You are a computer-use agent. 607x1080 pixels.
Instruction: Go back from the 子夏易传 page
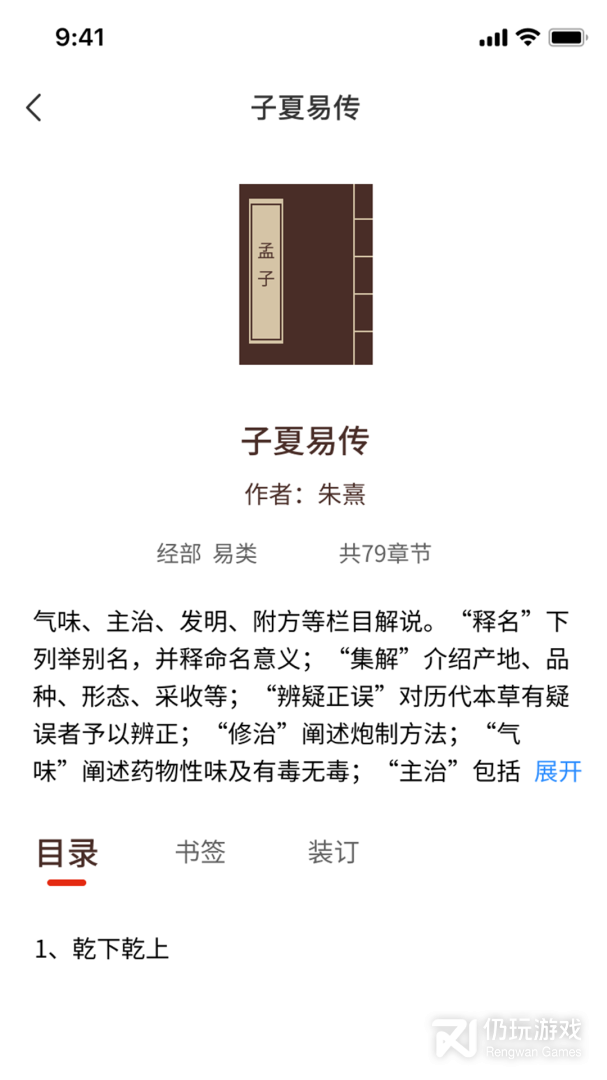pos(35,108)
